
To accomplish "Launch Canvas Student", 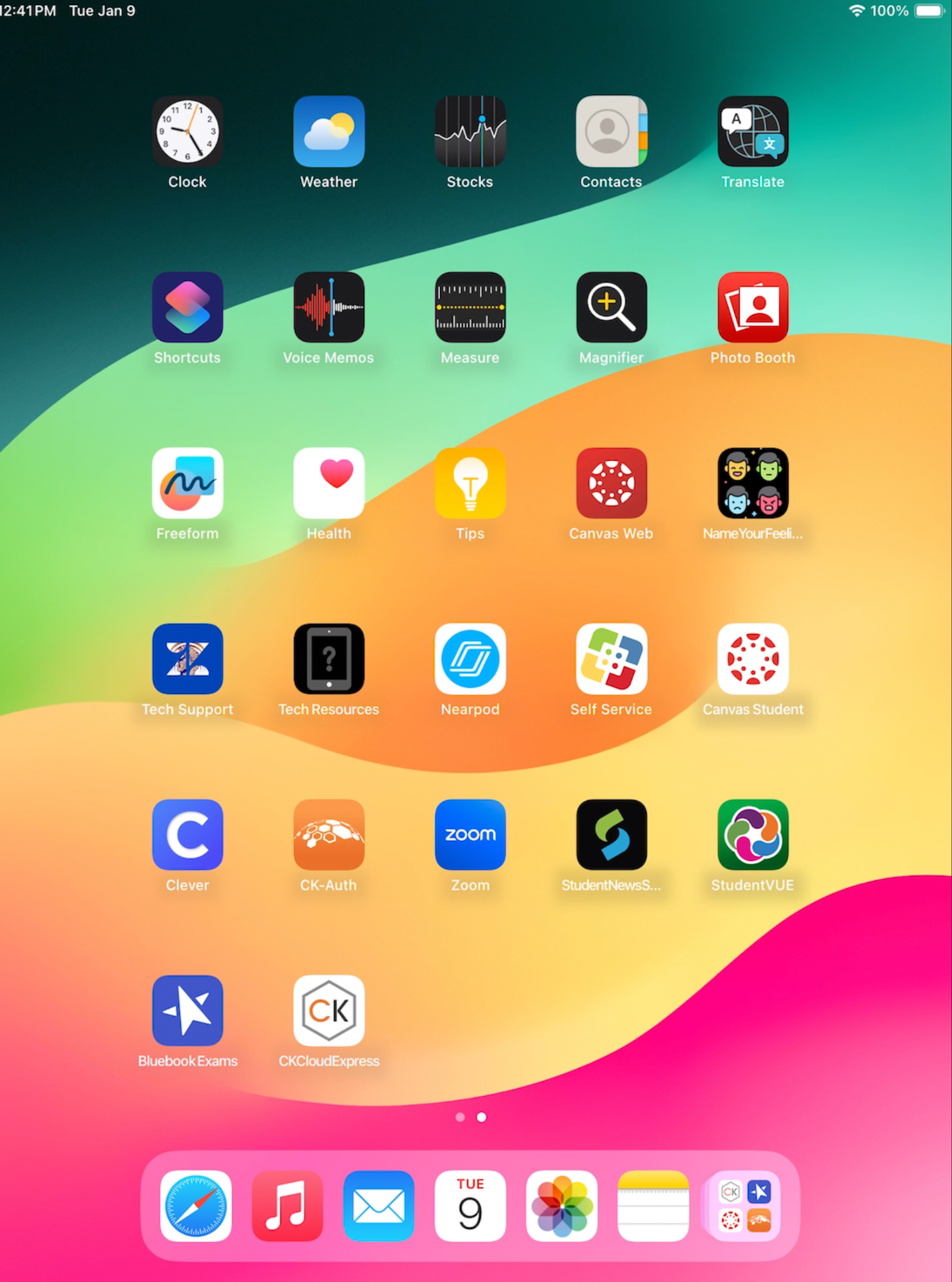I will (x=752, y=659).
